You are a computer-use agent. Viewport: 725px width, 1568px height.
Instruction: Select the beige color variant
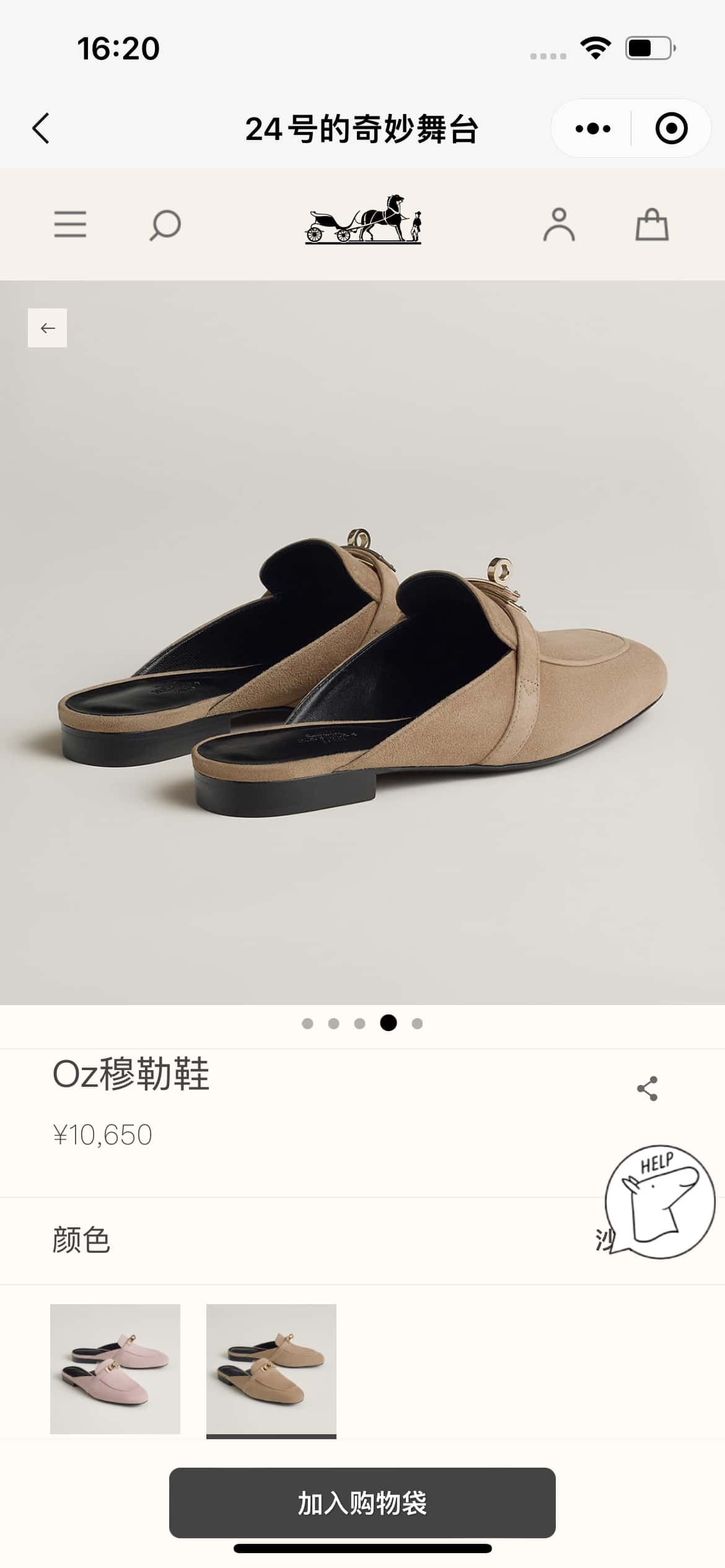click(271, 1369)
